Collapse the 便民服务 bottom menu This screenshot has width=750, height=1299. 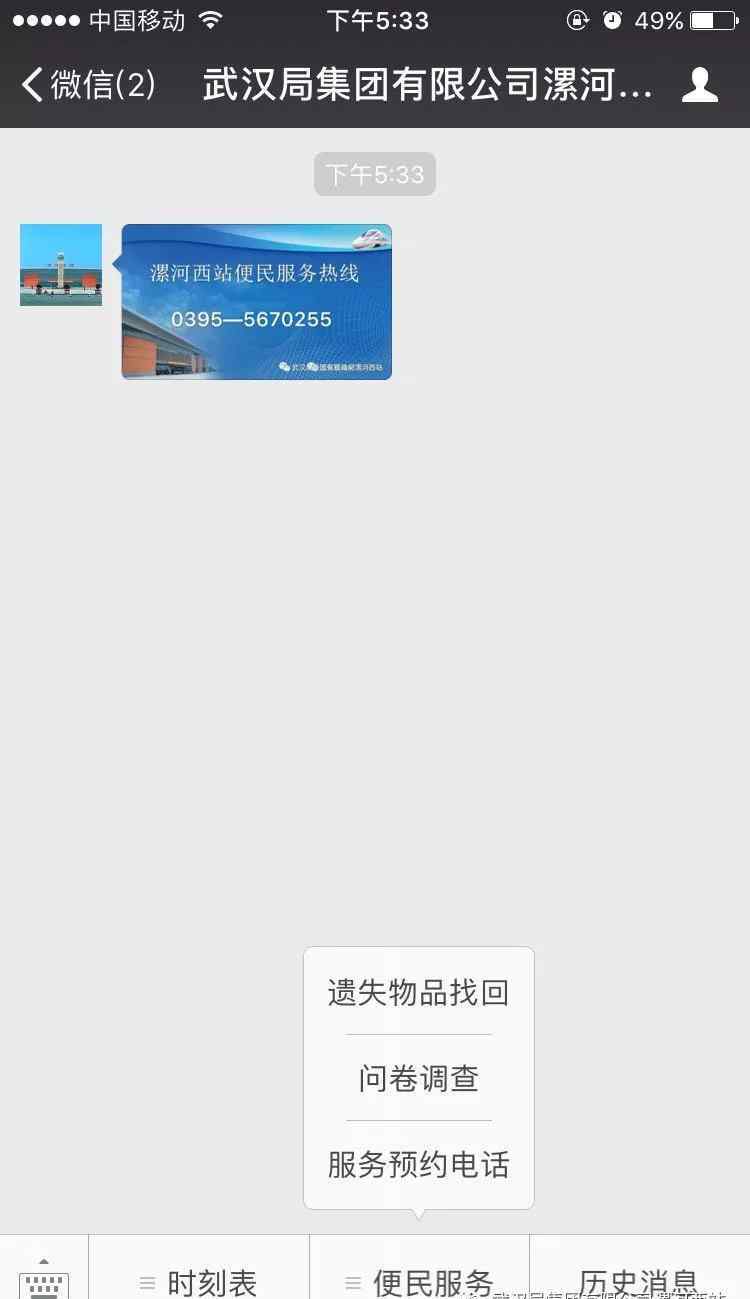[x=419, y=1280]
